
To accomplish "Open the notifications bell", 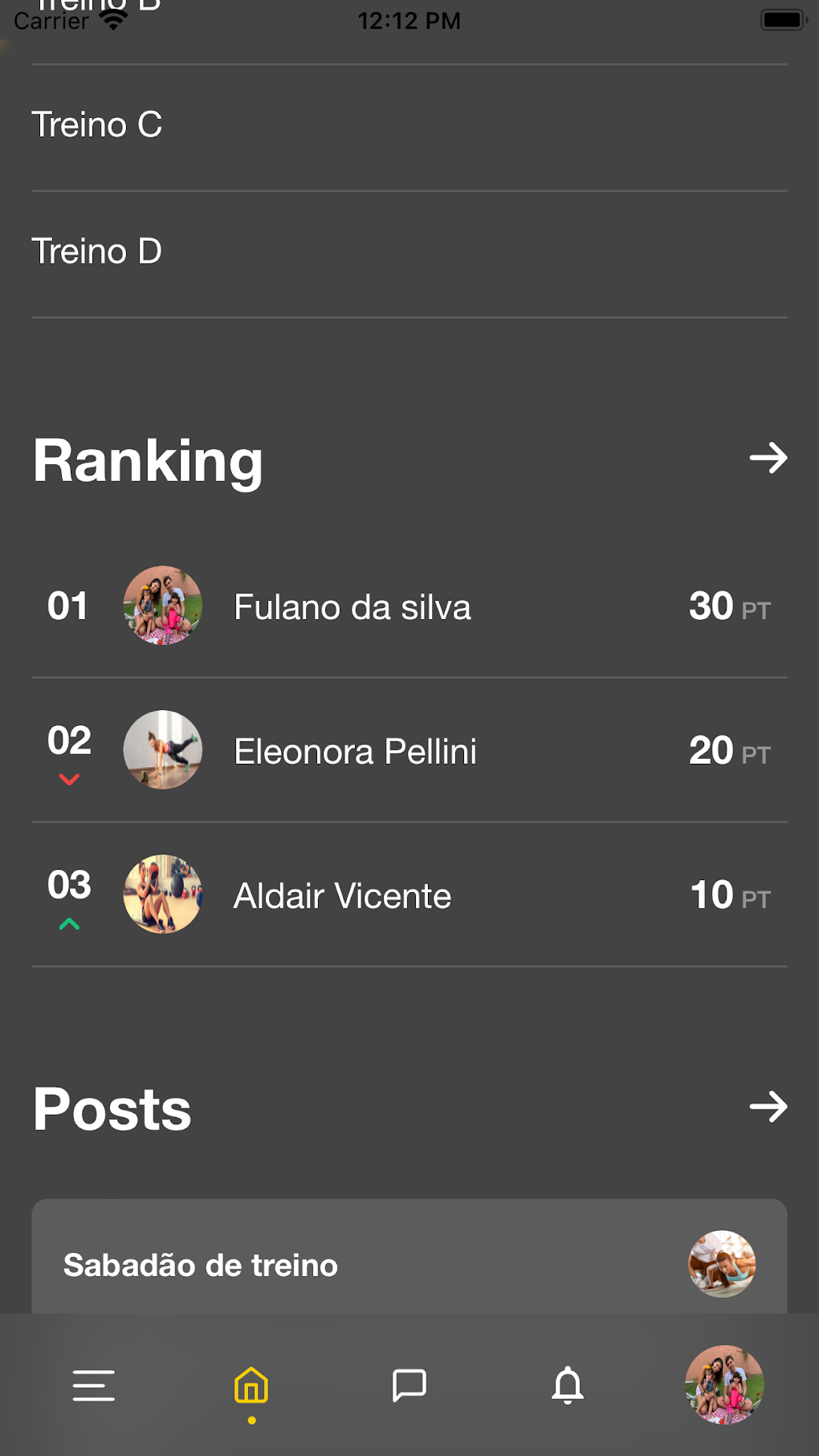I will 567,1385.
